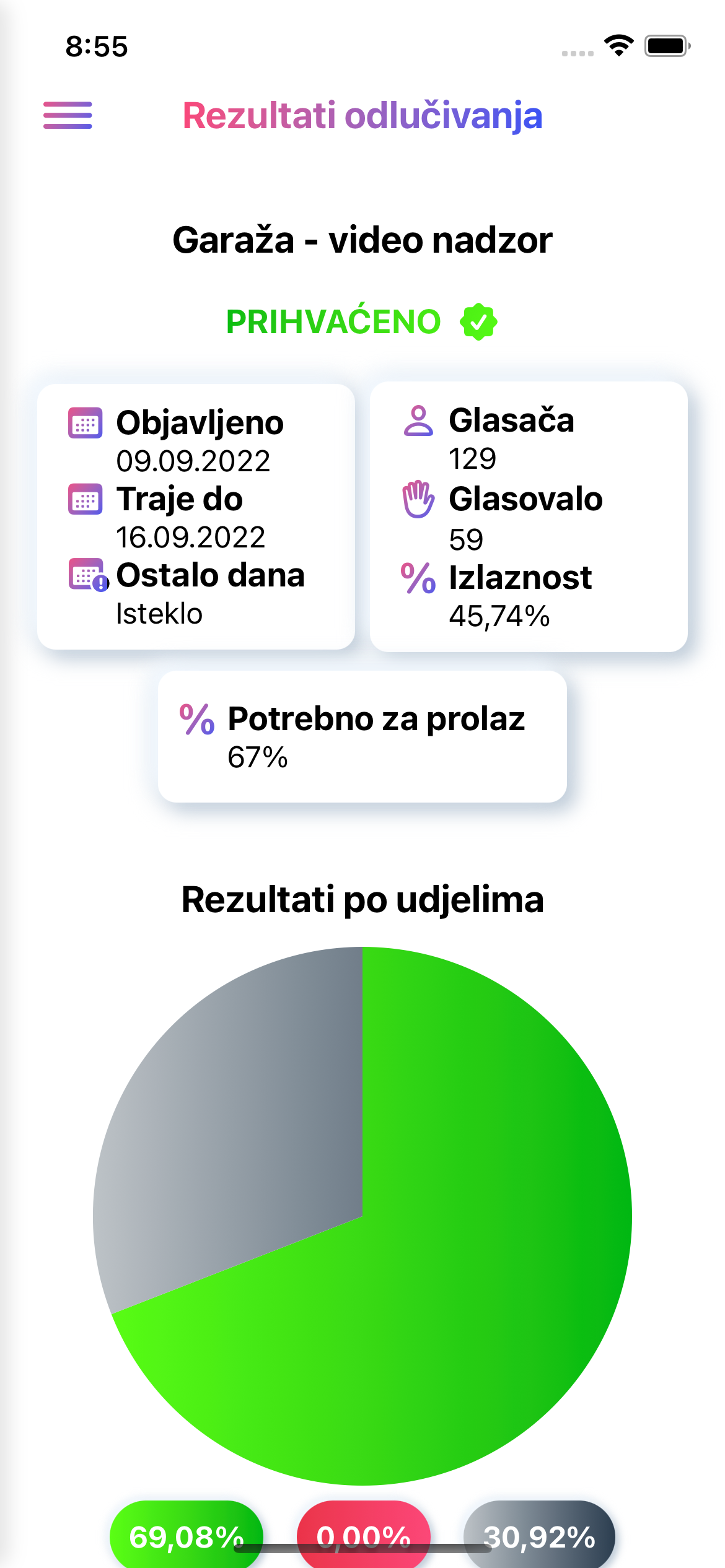Click the calendar icon next to Traje do
This screenshot has height=1568, width=725.
pos(86,500)
